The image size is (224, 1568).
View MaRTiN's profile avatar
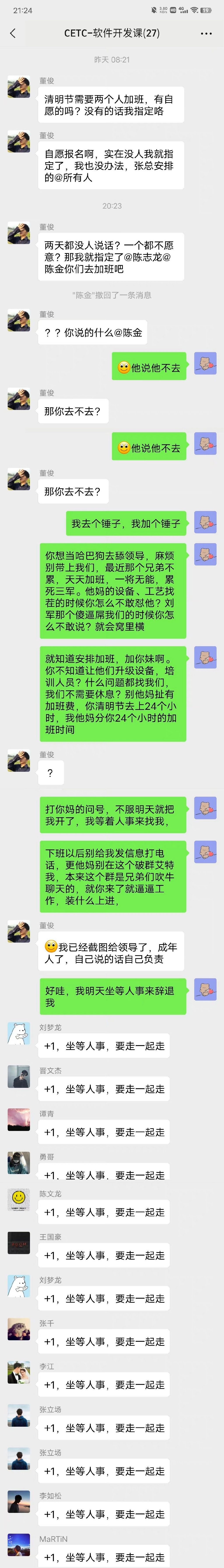pos(19,1544)
